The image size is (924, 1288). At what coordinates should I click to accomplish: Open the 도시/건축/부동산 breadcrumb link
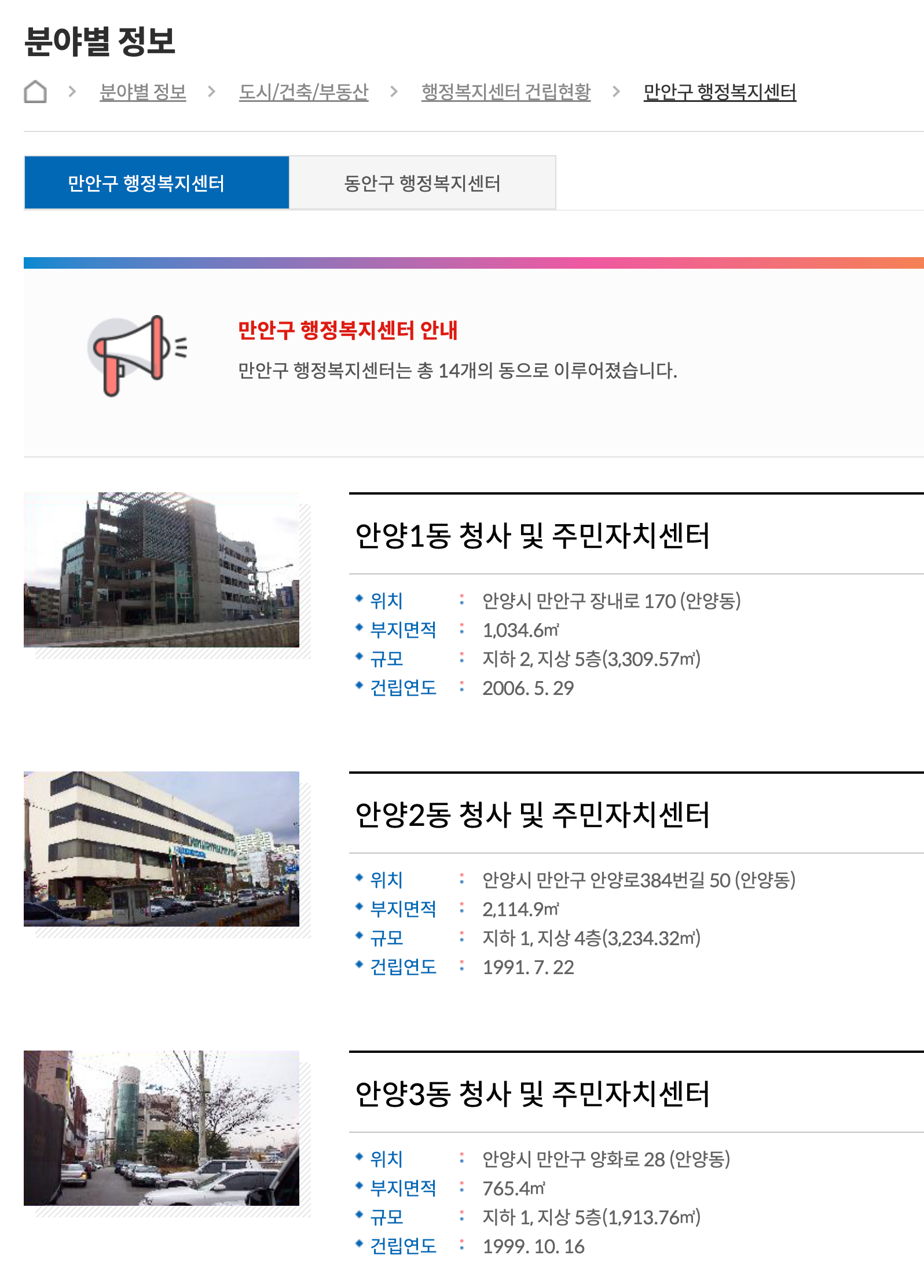point(305,92)
